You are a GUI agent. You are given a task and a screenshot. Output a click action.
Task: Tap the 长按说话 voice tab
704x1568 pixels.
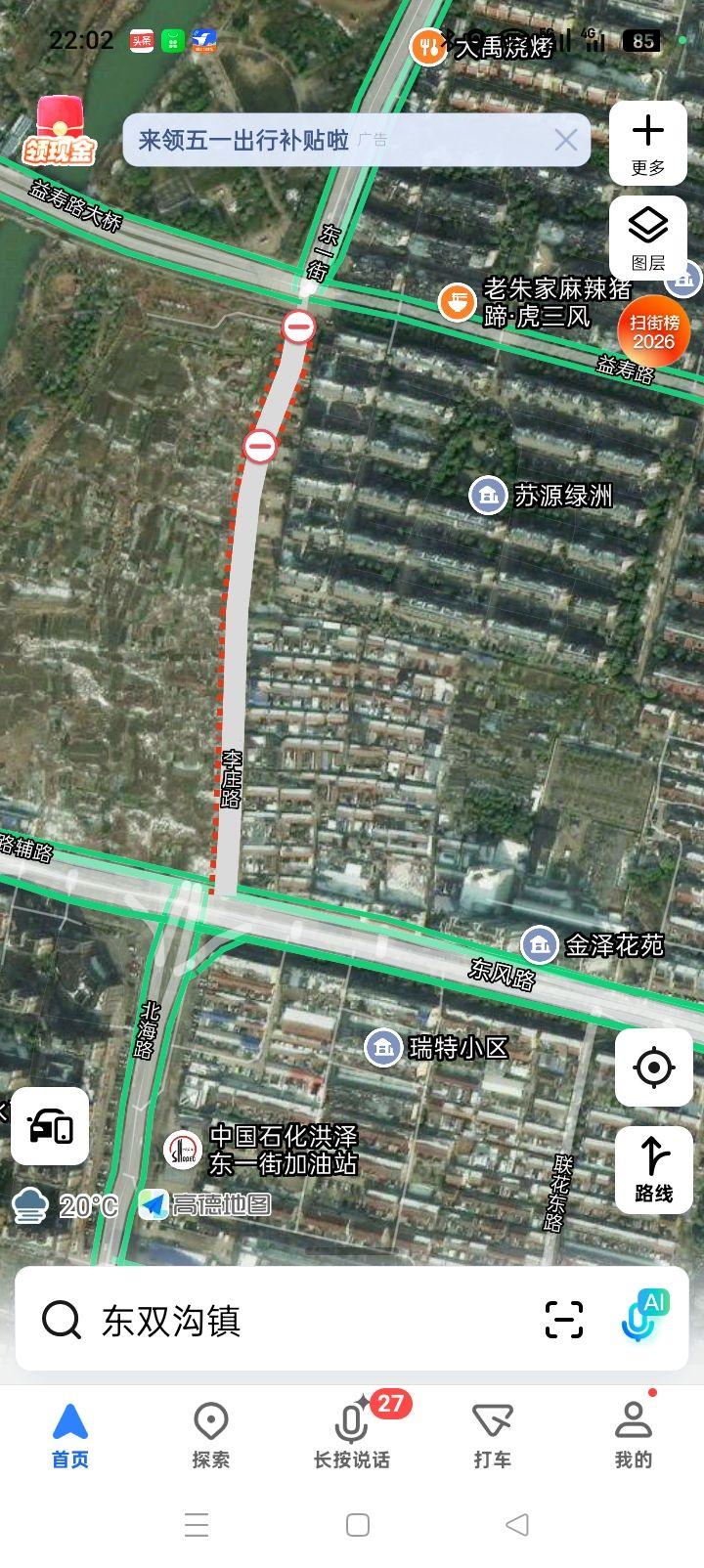pos(352,1435)
